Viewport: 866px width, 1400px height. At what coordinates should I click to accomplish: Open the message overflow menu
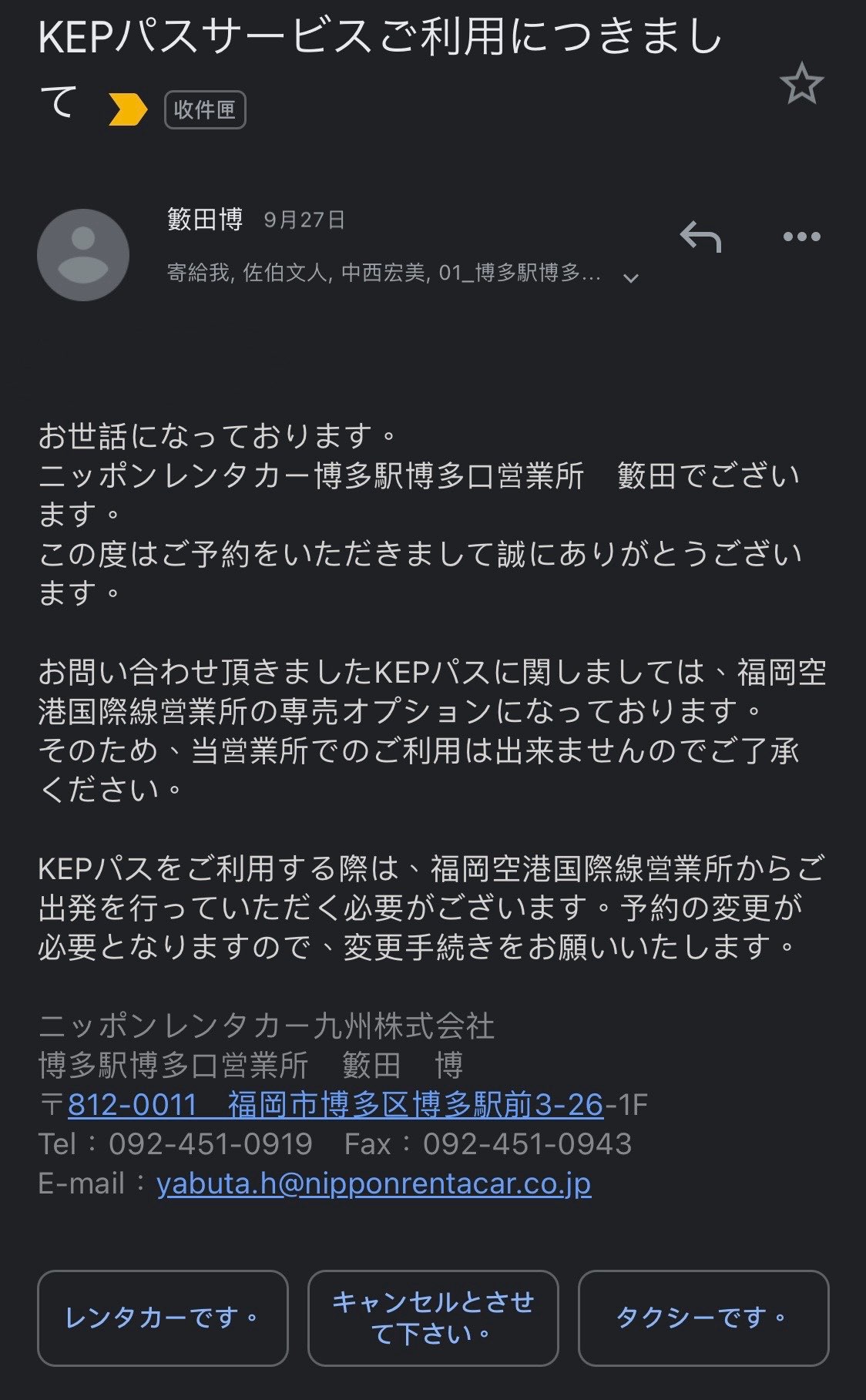pyautogui.click(x=801, y=237)
